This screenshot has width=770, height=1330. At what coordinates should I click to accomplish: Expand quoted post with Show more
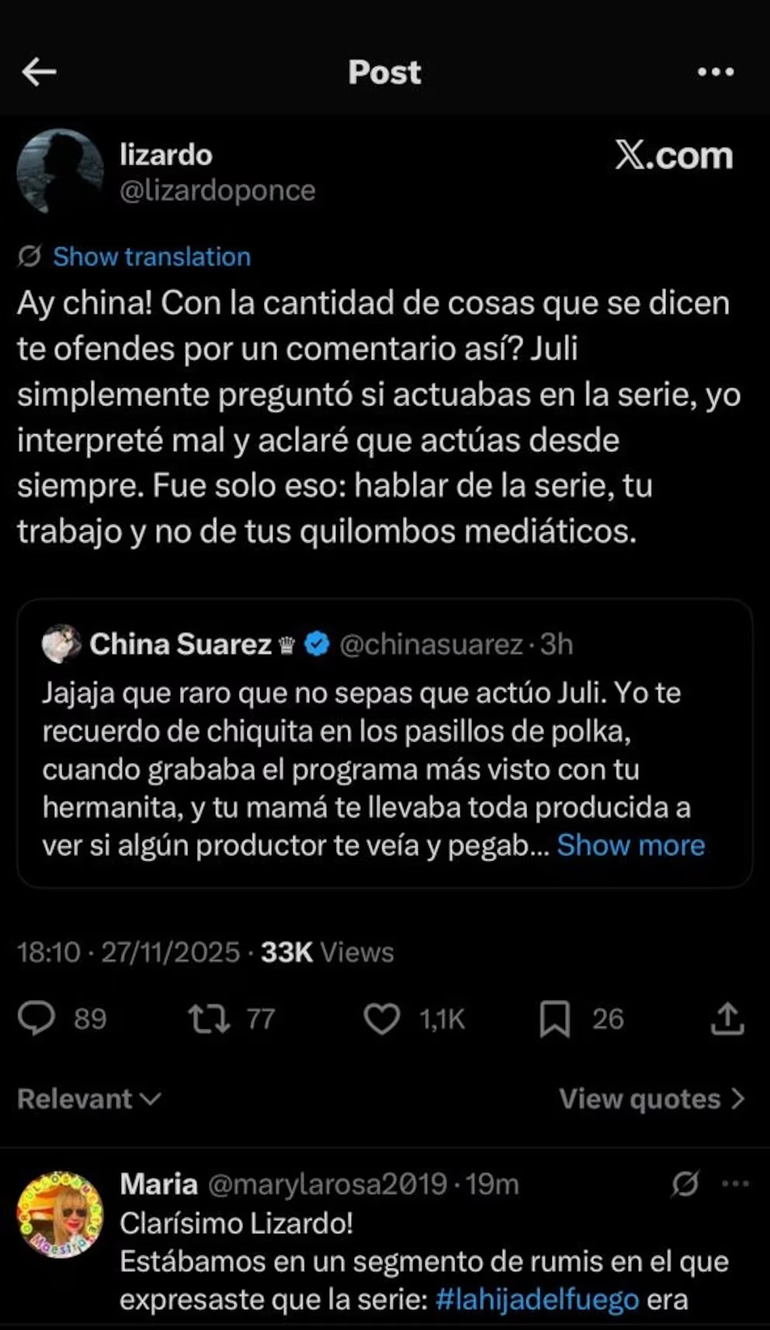(x=630, y=845)
